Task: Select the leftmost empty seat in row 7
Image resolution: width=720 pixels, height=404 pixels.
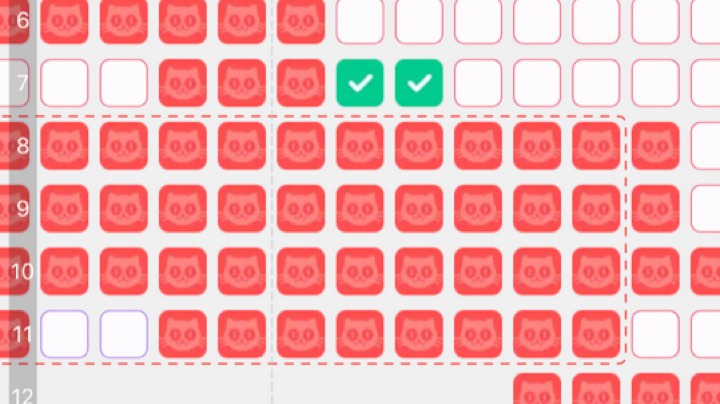Action: click(64, 83)
